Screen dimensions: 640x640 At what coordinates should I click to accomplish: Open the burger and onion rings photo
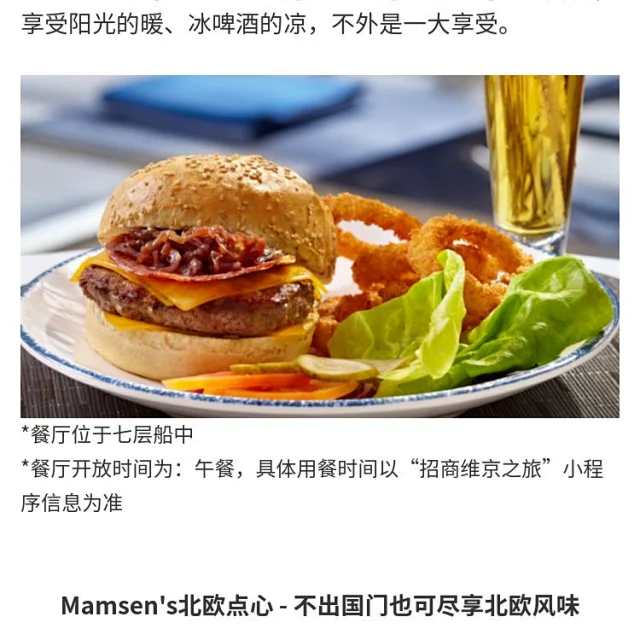[320, 246]
